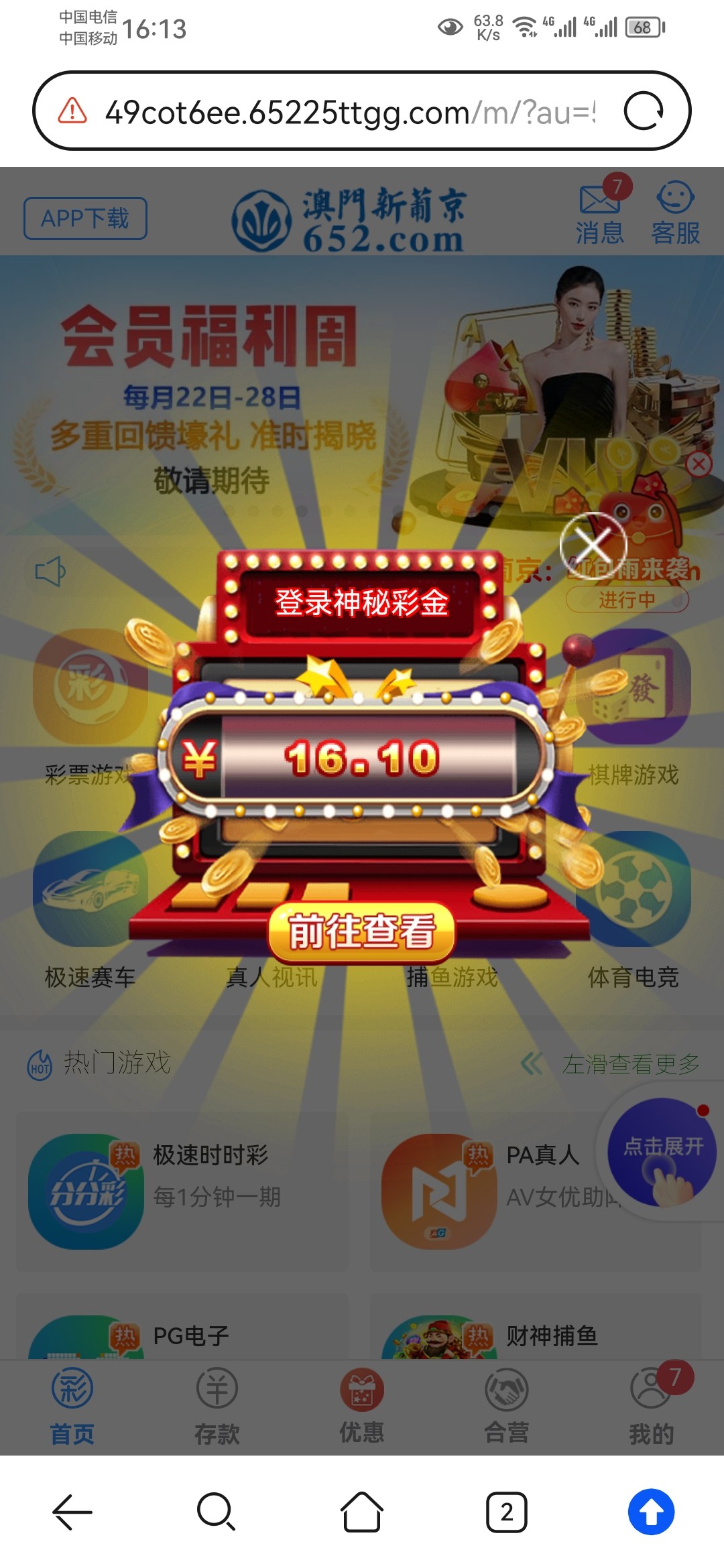The width and height of the screenshot is (724, 1568).
Task: Go back with the browser back arrow
Action: (72, 1512)
